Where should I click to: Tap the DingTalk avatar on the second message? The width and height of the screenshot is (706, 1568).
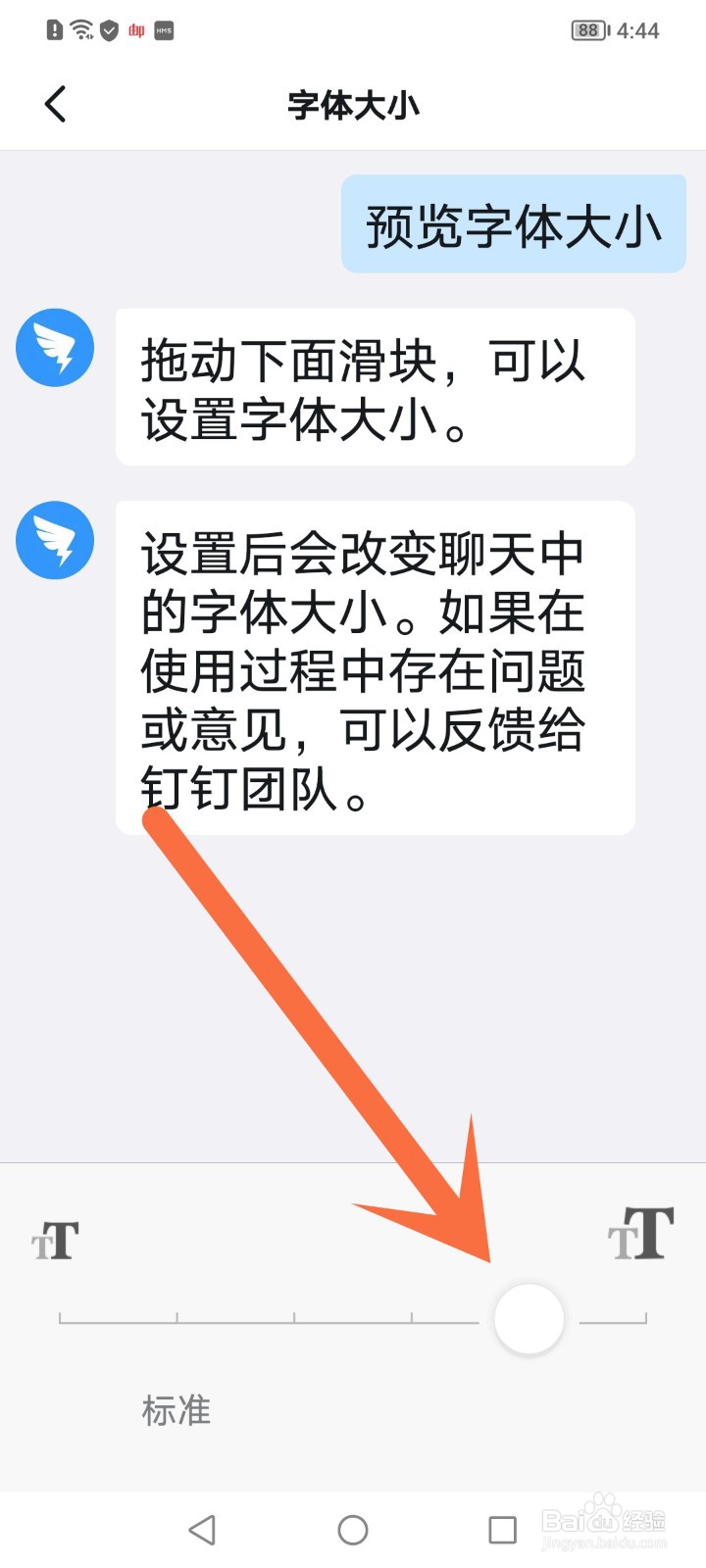pyautogui.click(x=55, y=540)
